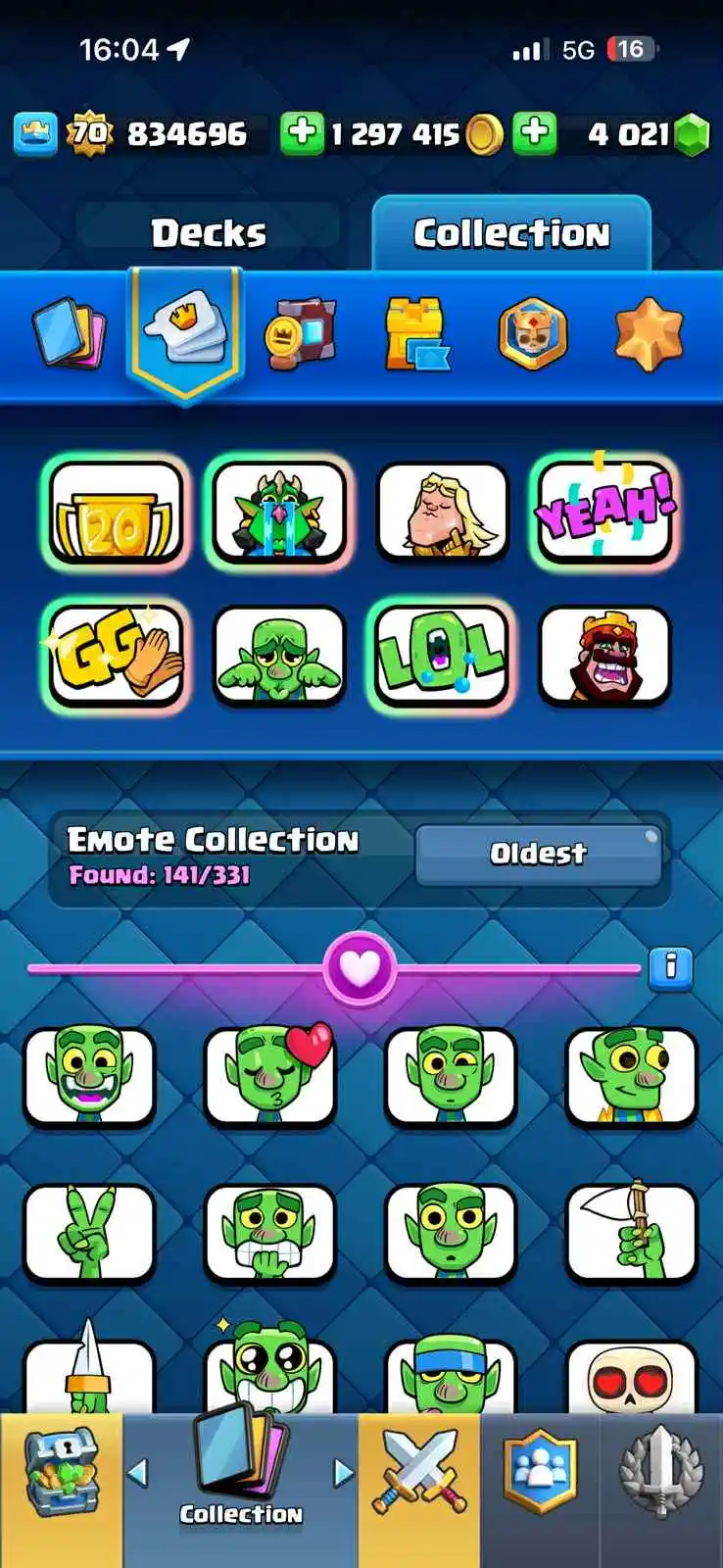This screenshot has height=1568, width=723.
Task: Open the player profile crown icon
Action: pyautogui.click(x=35, y=133)
